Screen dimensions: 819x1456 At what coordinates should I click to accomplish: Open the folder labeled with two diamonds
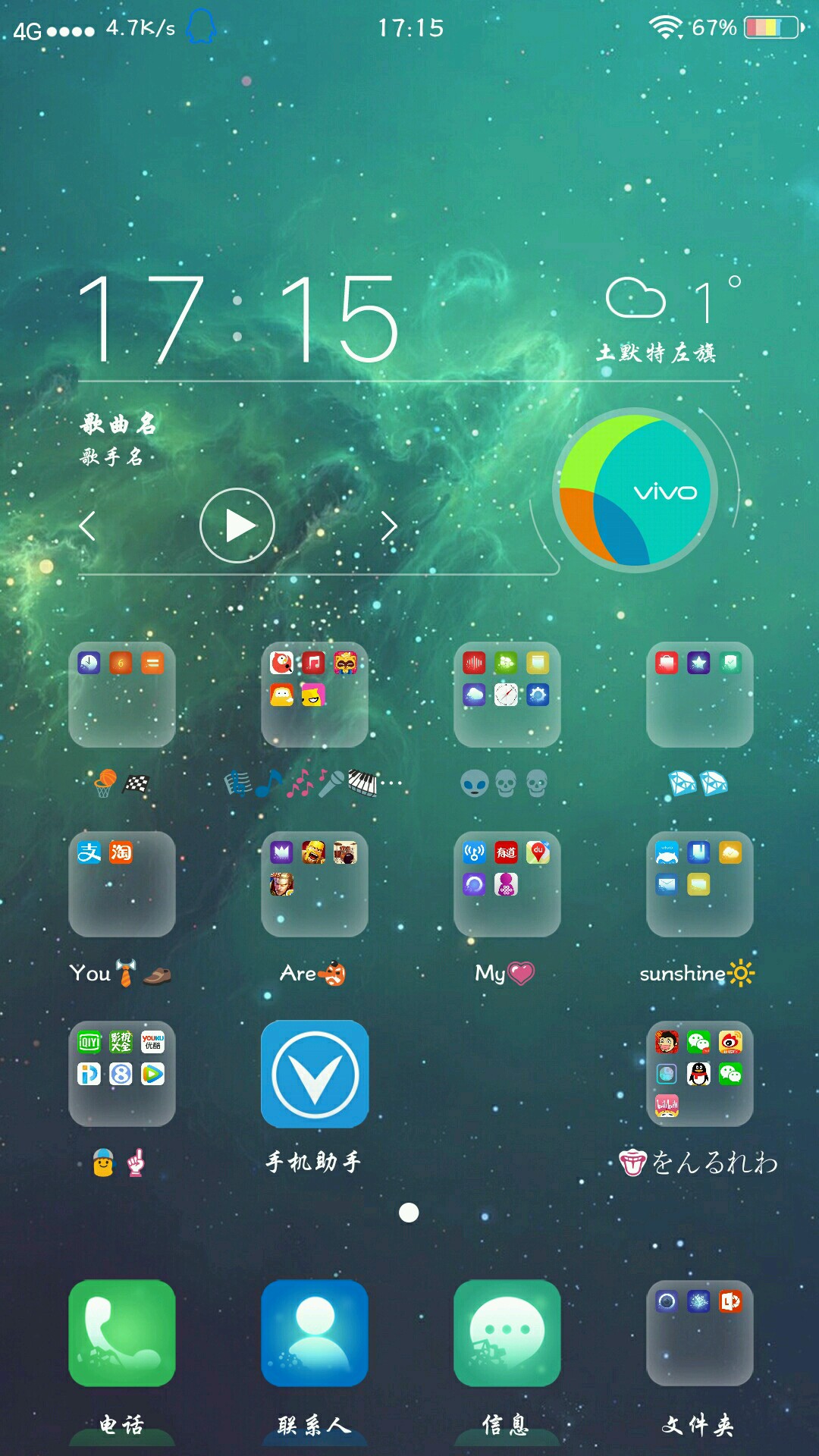[x=699, y=695]
